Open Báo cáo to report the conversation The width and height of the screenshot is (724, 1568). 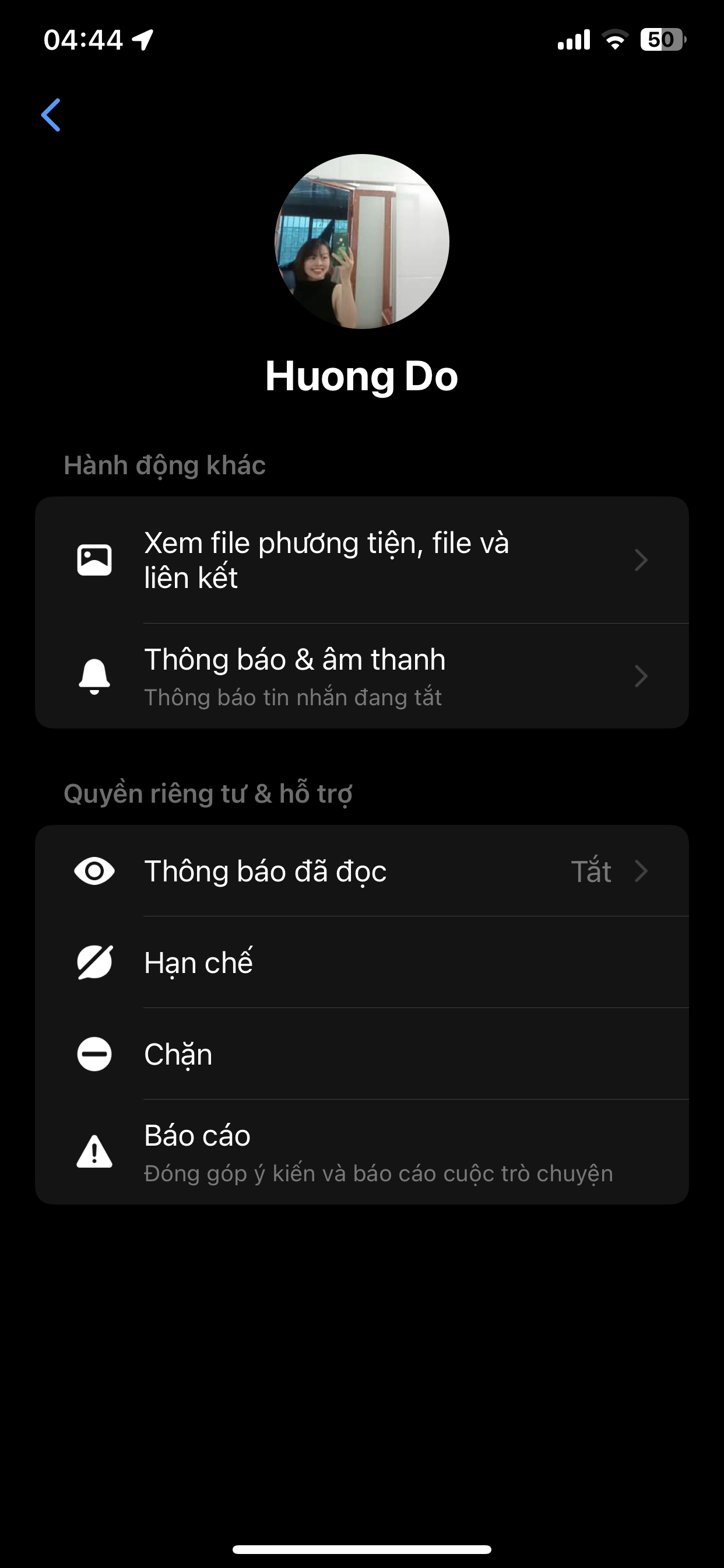coord(361,1152)
